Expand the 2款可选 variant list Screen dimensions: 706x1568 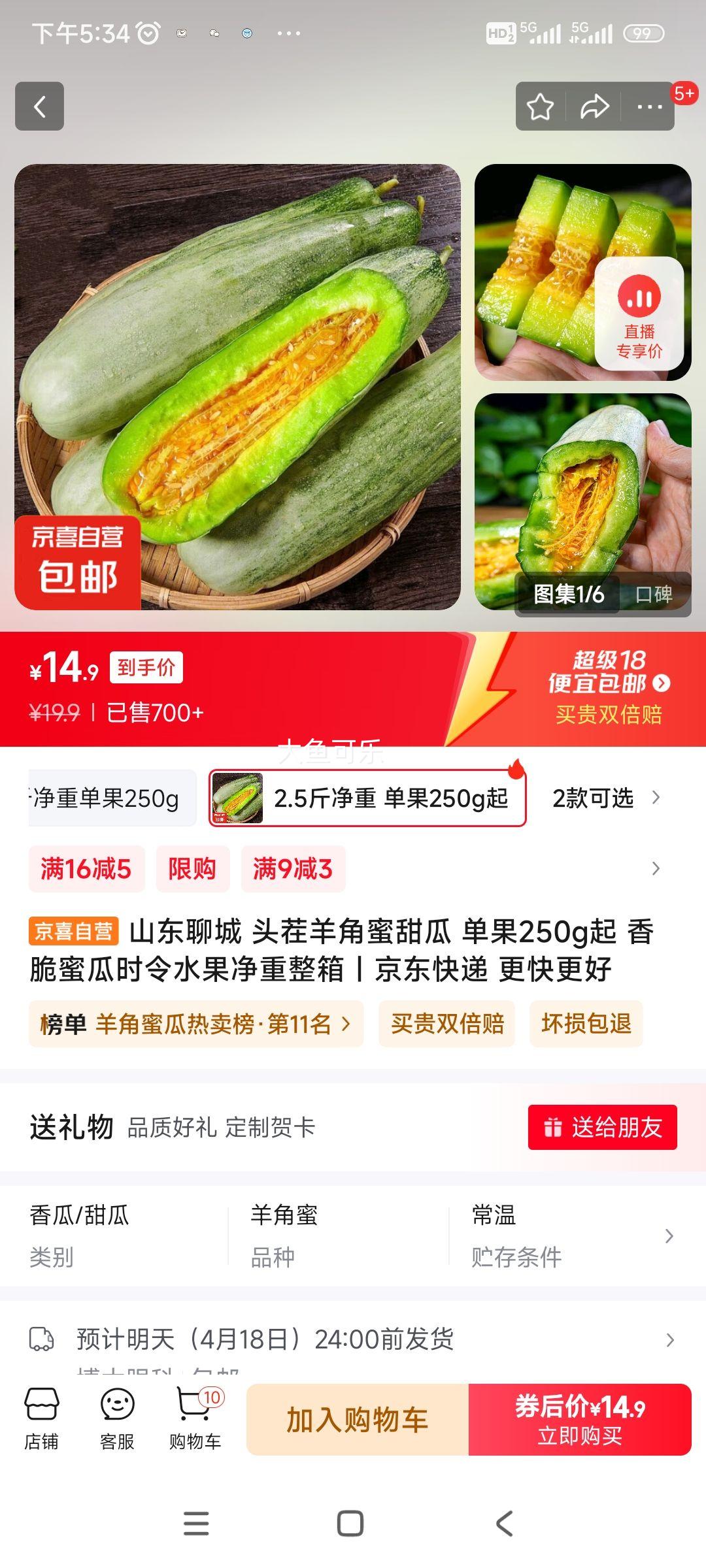pos(605,798)
